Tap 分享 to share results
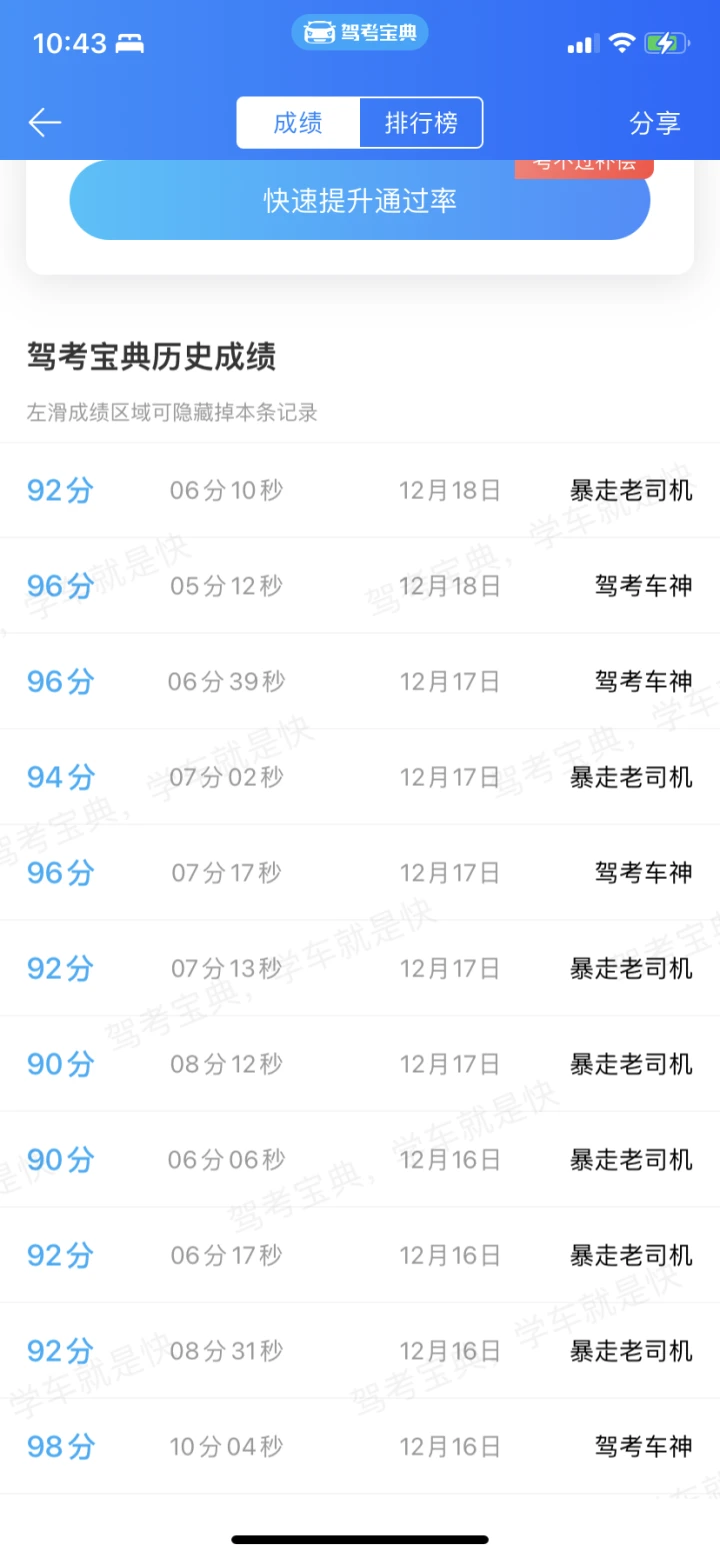 tap(655, 123)
